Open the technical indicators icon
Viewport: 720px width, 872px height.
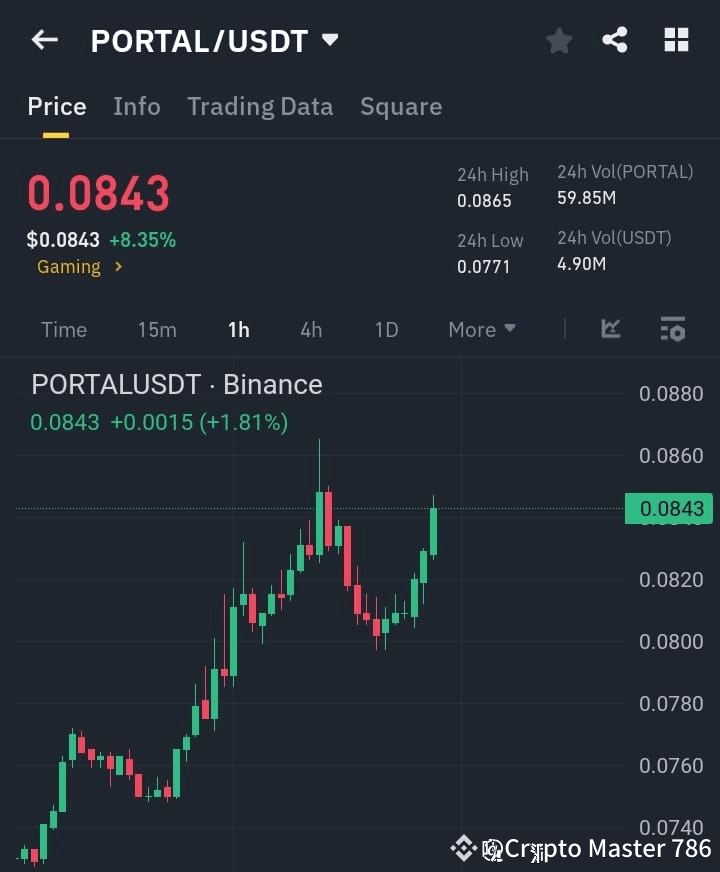tap(610, 329)
